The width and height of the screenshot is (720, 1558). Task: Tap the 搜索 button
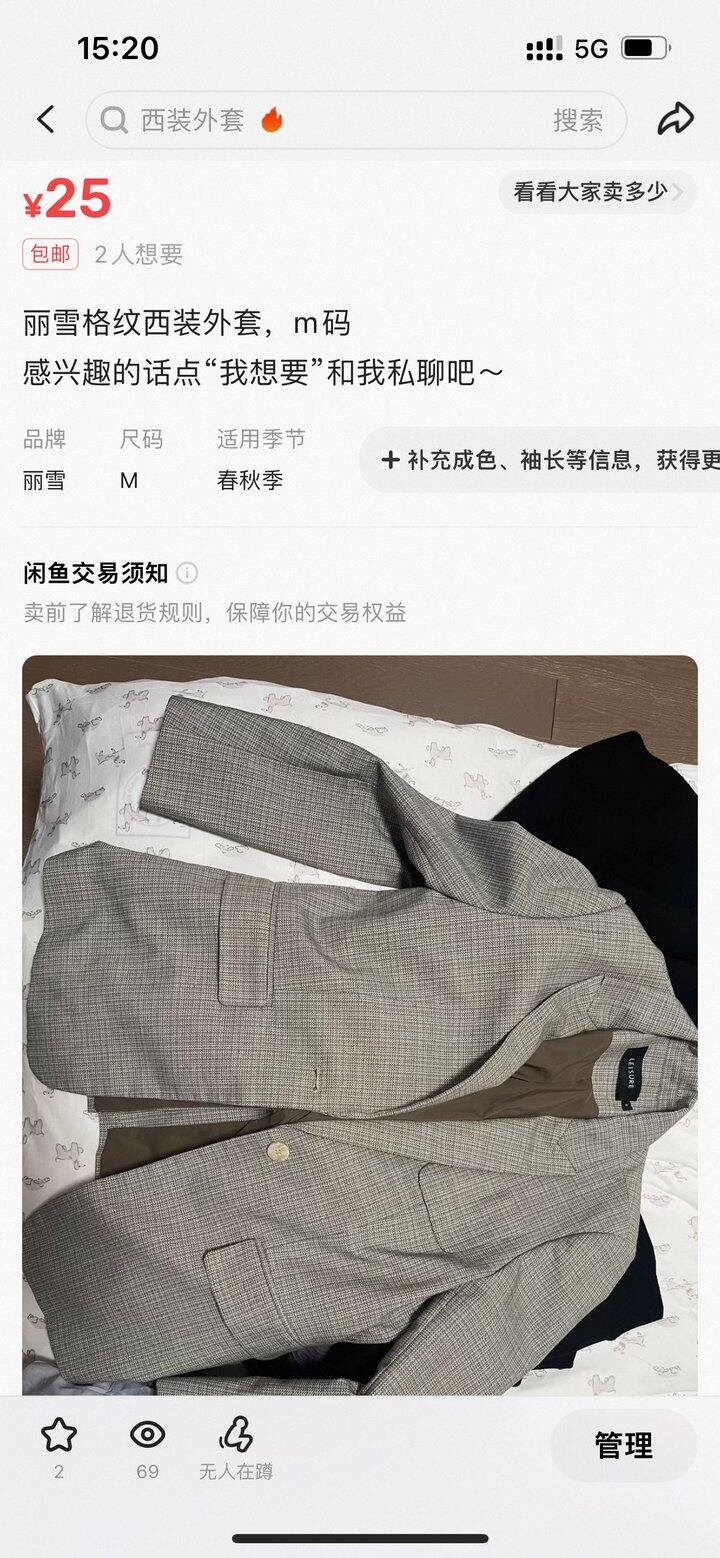578,121
